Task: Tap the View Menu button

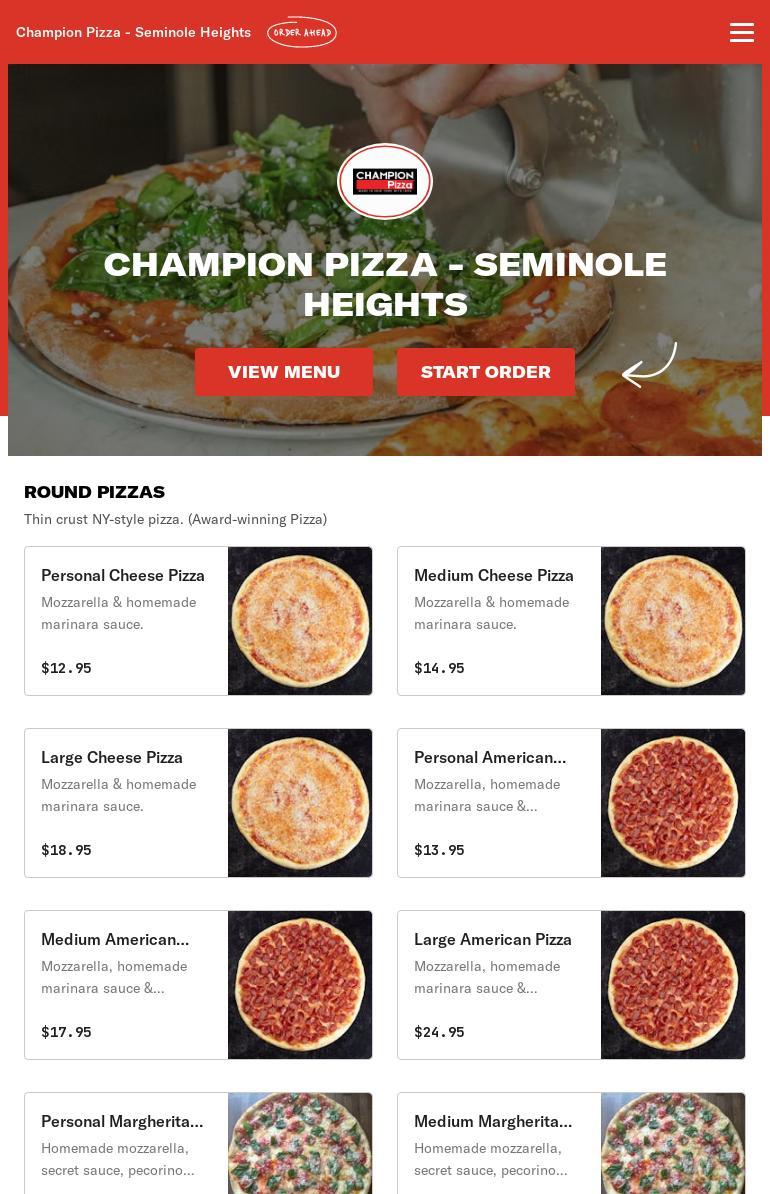Action: [284, 372]
